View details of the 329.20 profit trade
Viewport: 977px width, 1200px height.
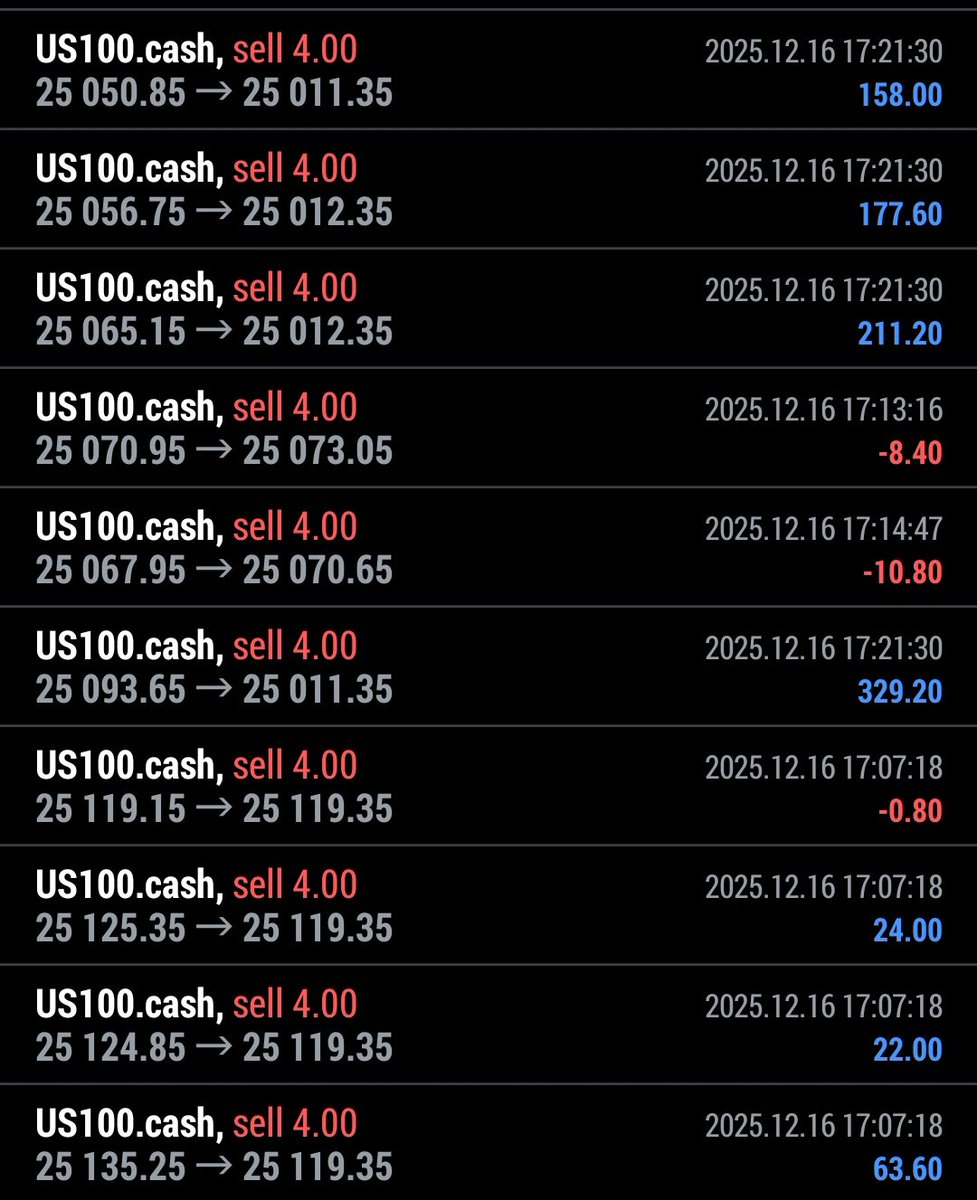point(488,666)
